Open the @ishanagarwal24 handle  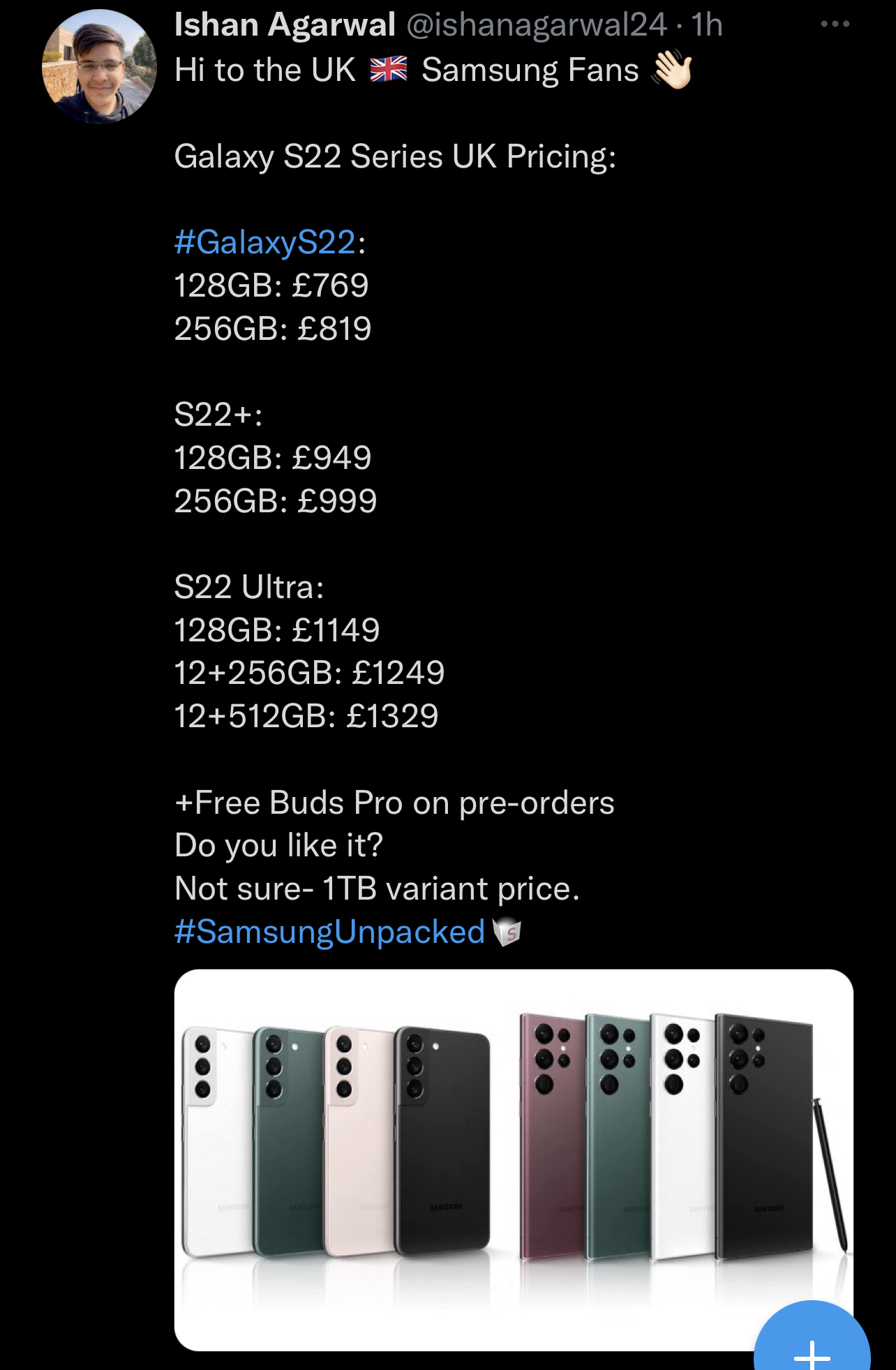tap(536, 25)
